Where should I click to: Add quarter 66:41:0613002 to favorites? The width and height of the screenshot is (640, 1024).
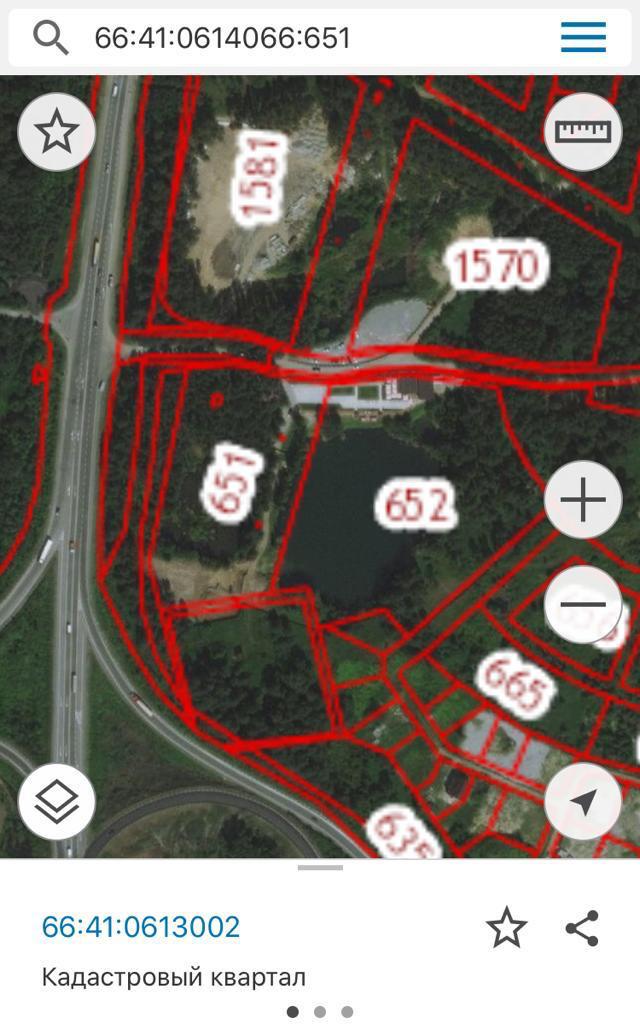[506, 928]
